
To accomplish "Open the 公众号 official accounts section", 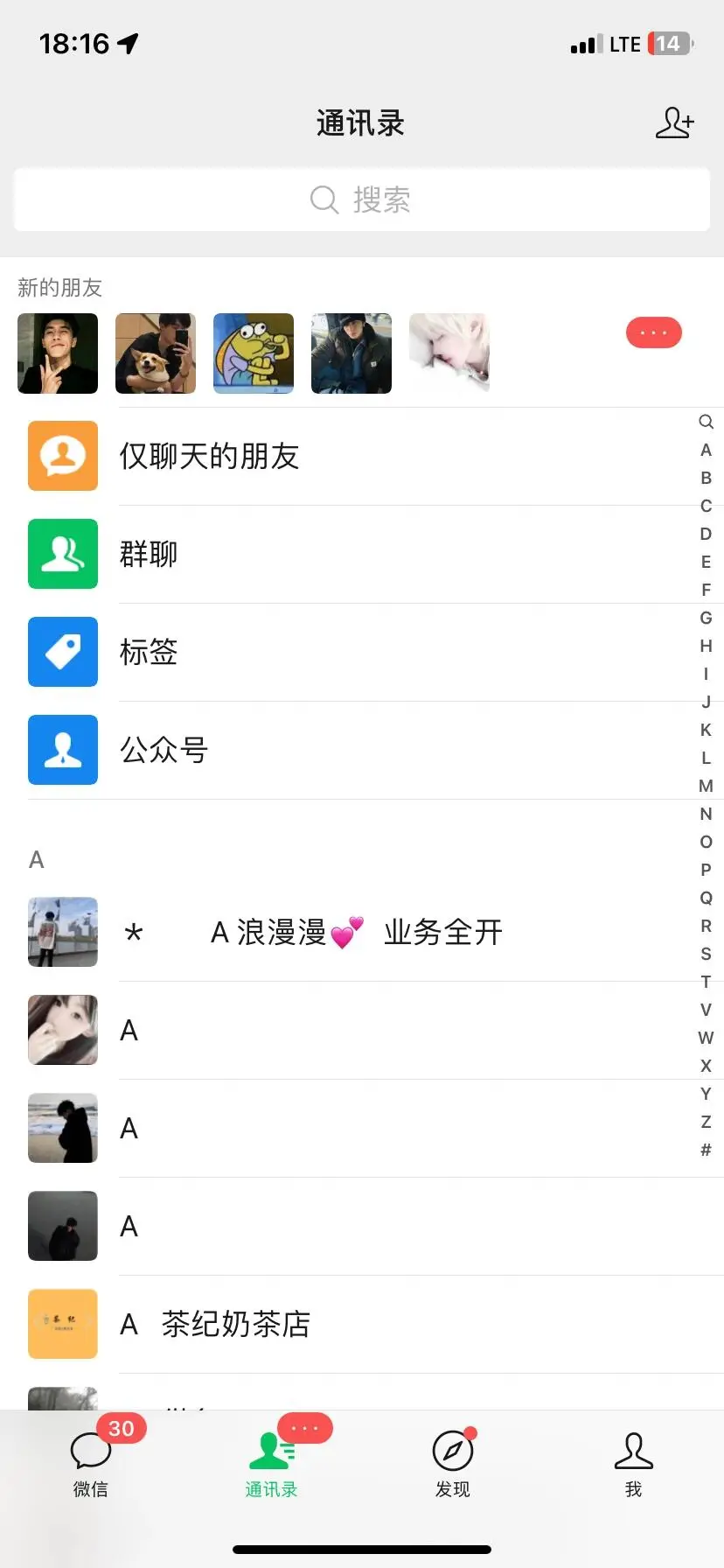I will (x=262, y=750).
